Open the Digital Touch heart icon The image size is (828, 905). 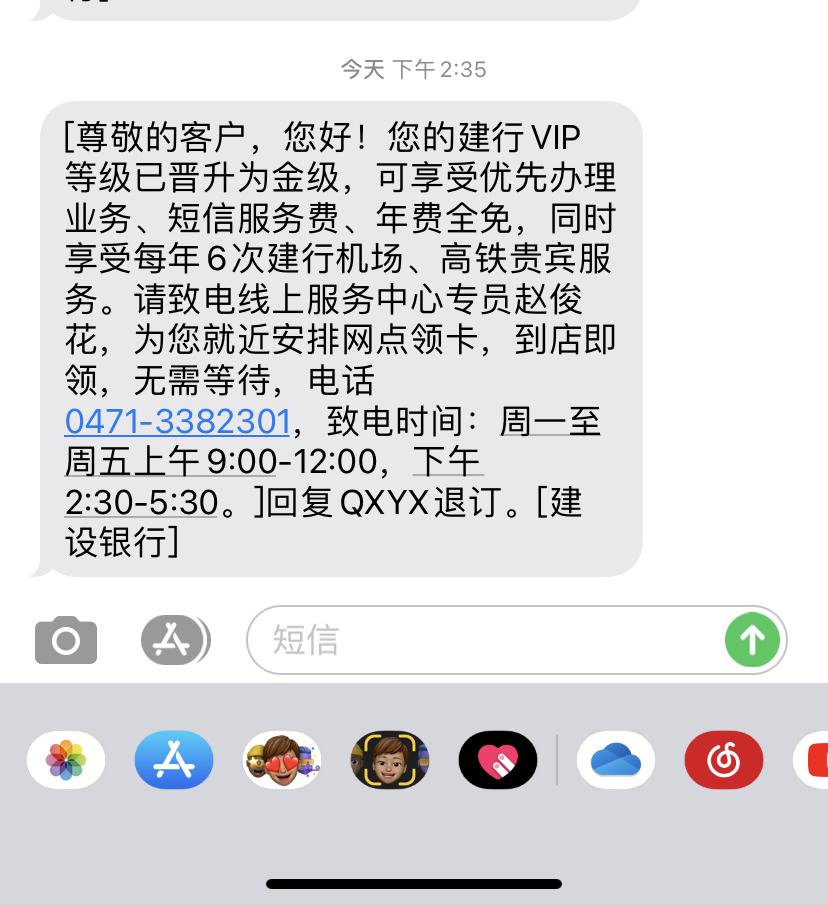coord(497,760)
